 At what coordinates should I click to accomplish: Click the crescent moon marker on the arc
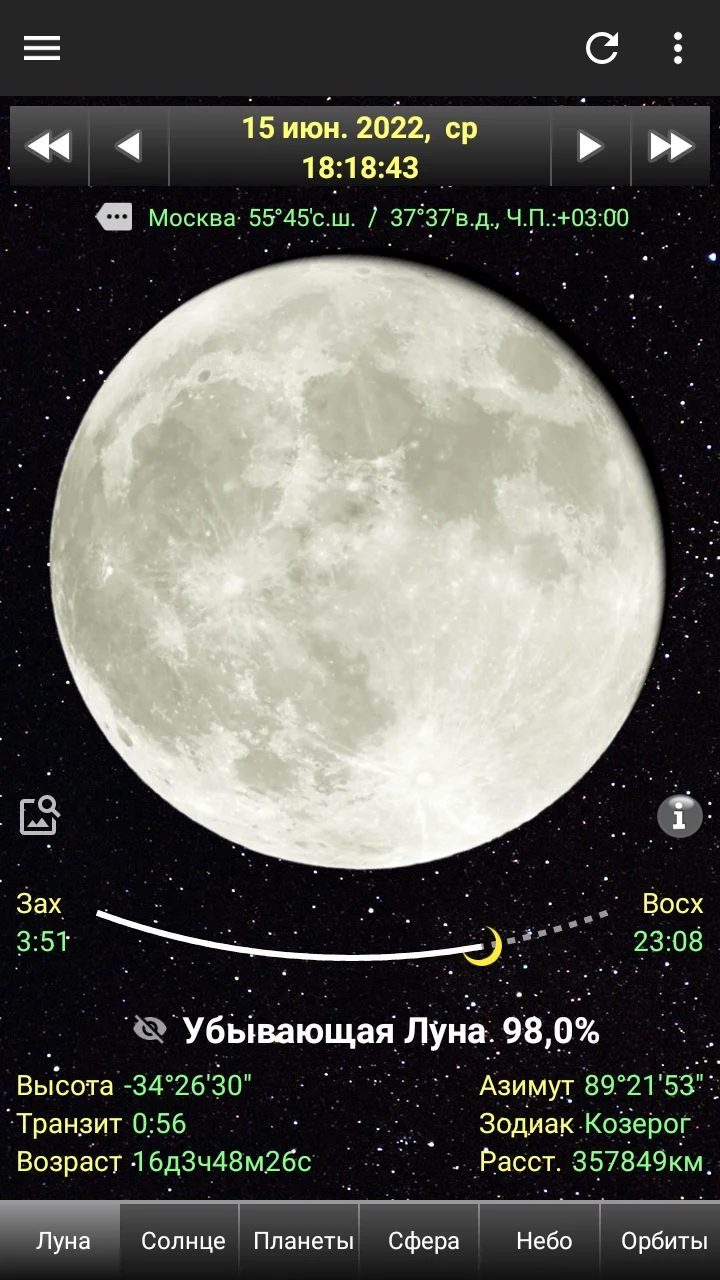click(x=484, y=944)
